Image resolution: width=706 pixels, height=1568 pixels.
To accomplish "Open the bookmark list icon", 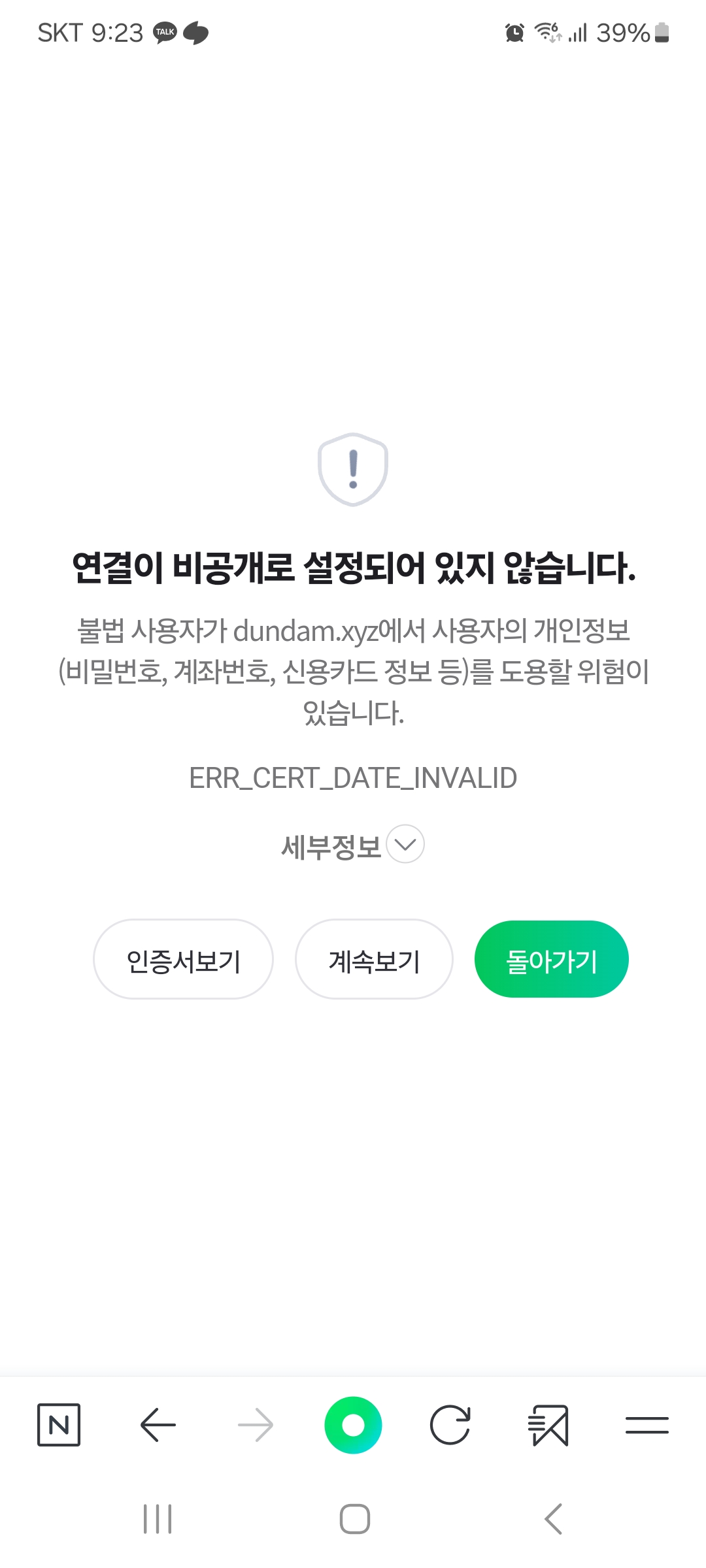I will [548, 1425].
